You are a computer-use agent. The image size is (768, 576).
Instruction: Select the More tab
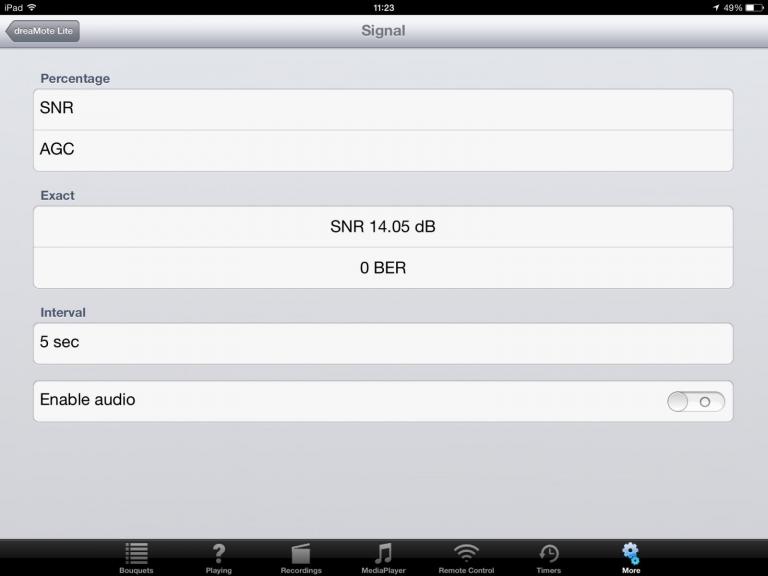(631, 557)
